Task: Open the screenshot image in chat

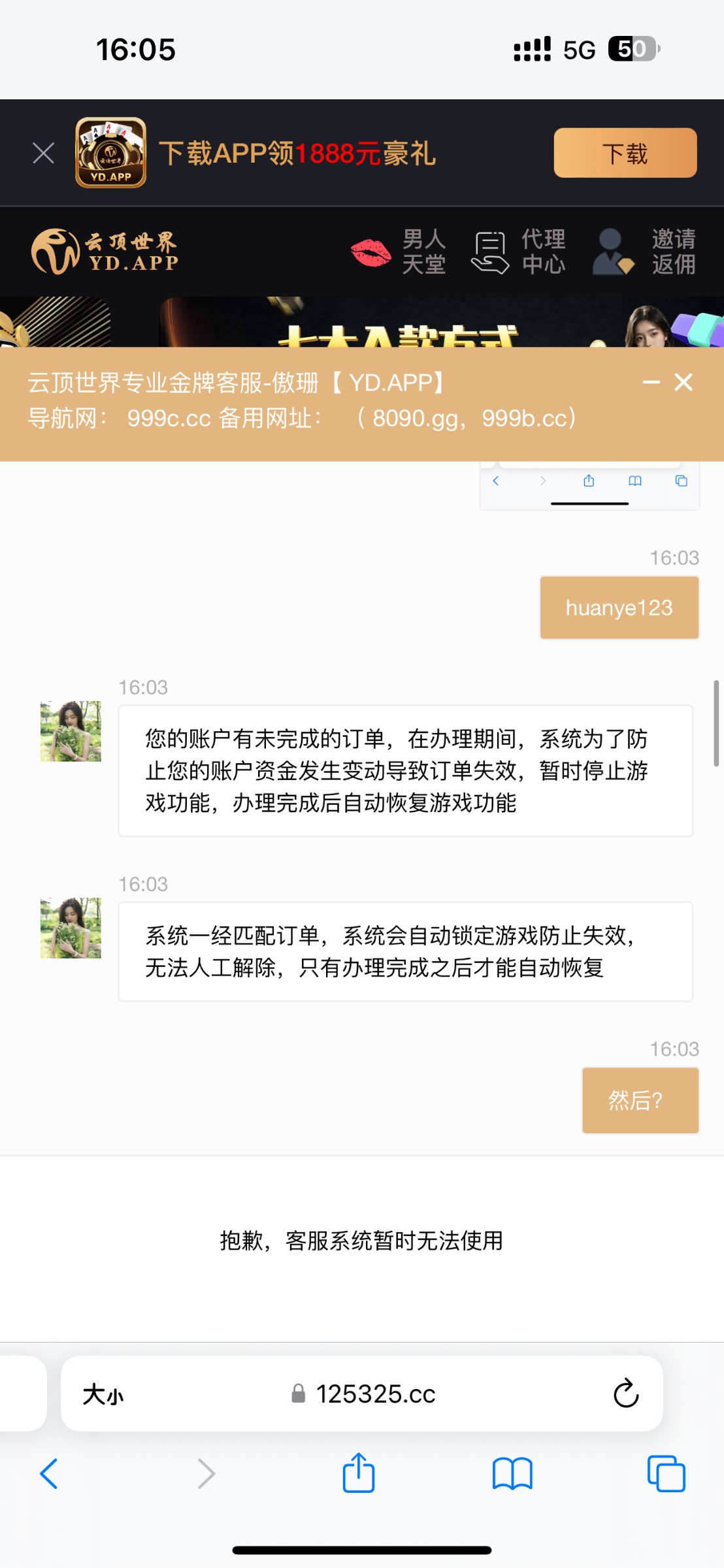Action: coord(589,485)
